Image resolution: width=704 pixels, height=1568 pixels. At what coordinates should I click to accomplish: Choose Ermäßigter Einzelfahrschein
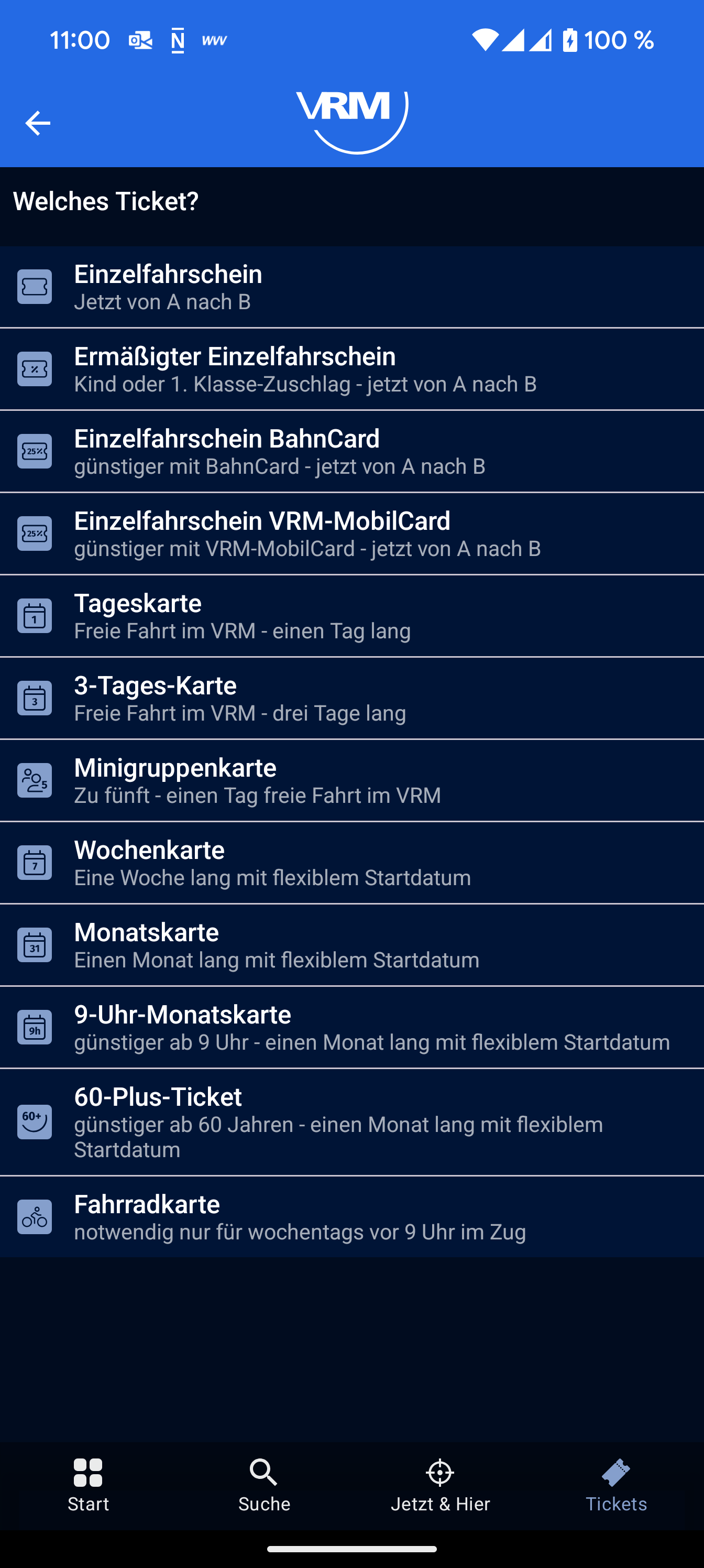pyautogui.click(x=351, y=369)
